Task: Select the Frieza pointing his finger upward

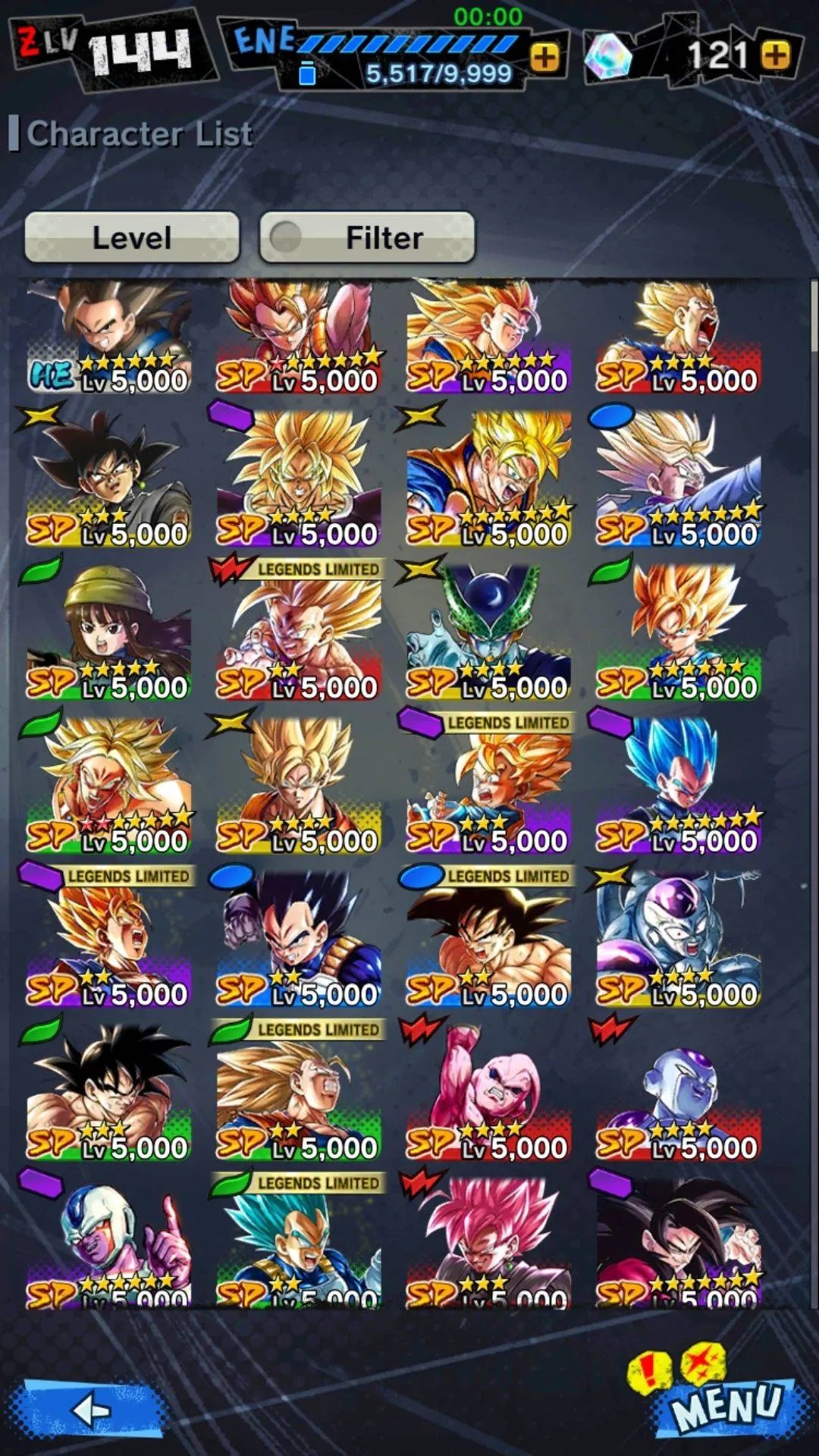Action: click(108, 1244)
